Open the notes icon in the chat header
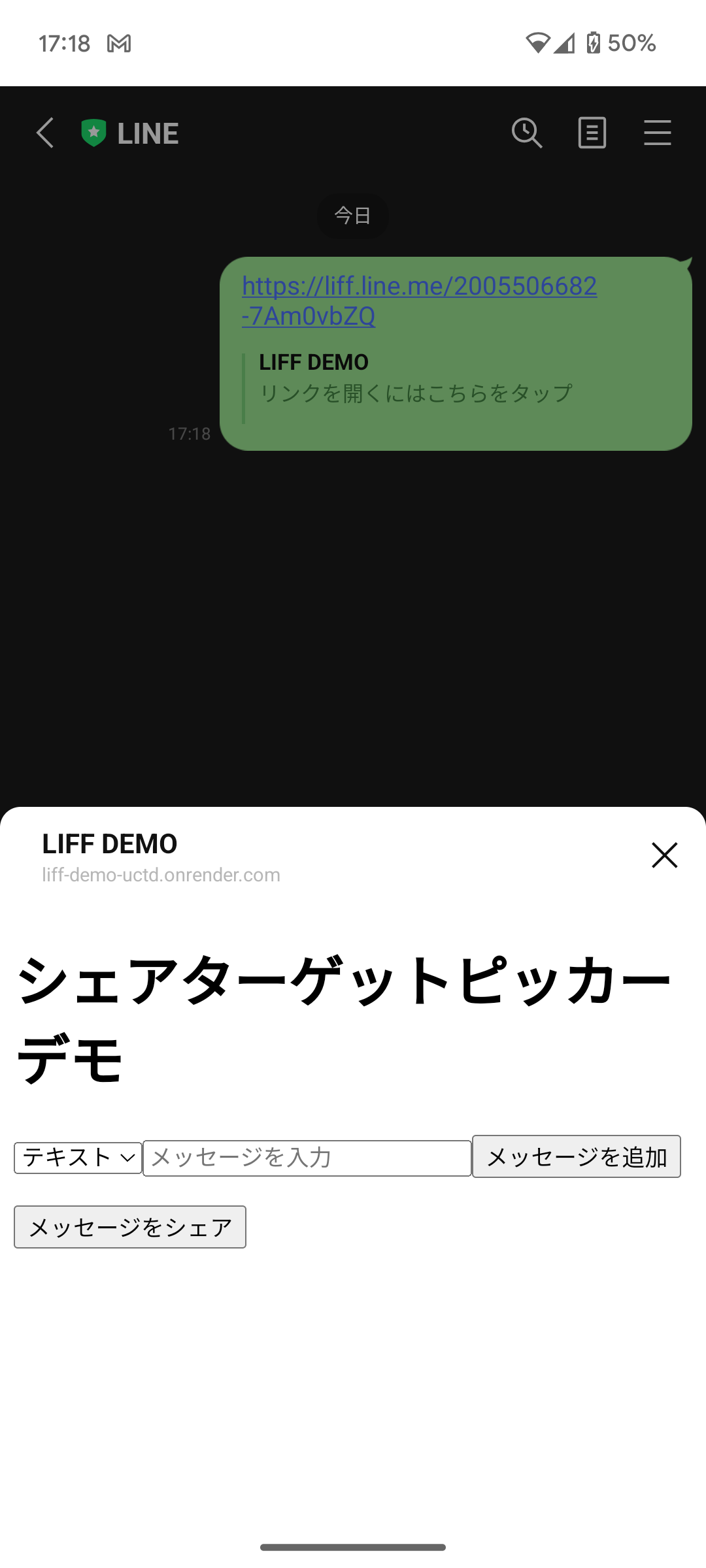The width and height of the screenshot is (706, 1568). tap(592, 133)
